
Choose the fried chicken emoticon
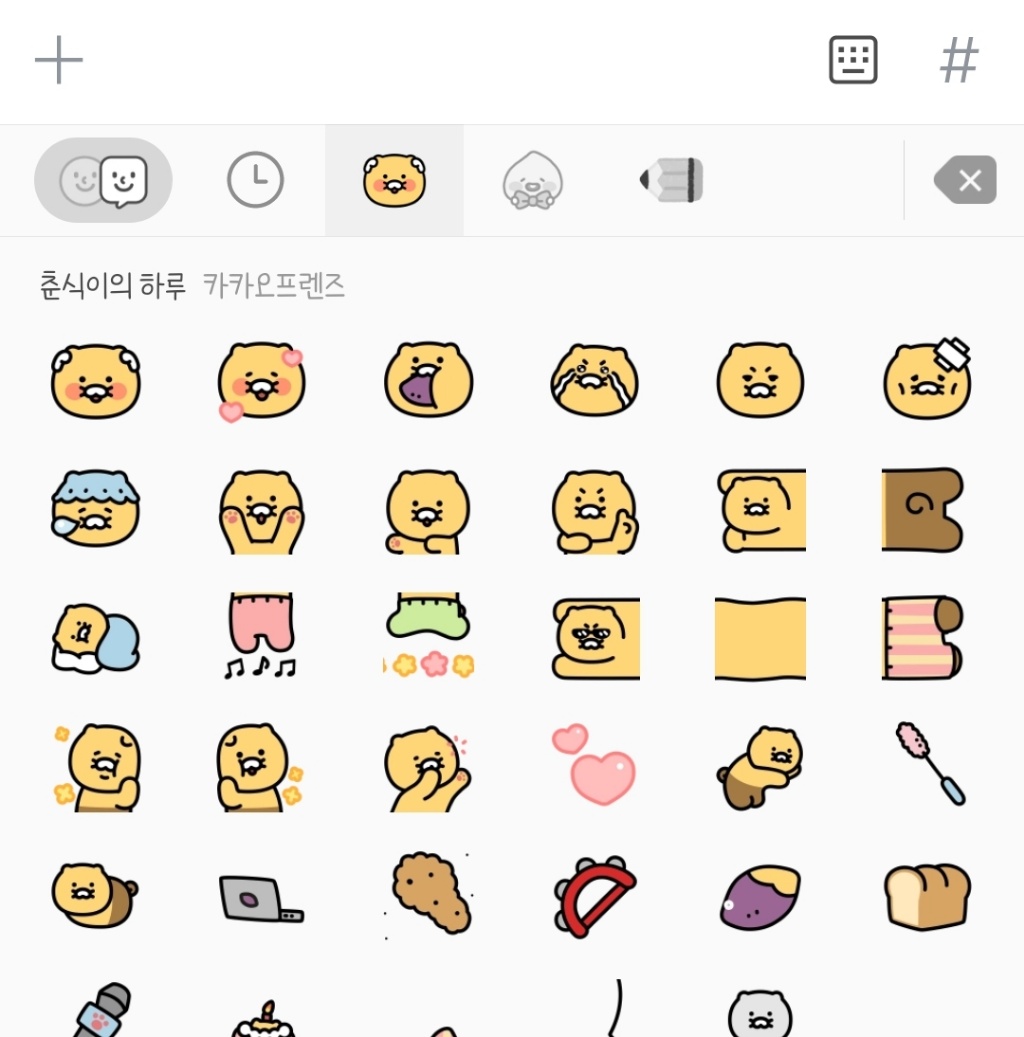tap(430, 892)
